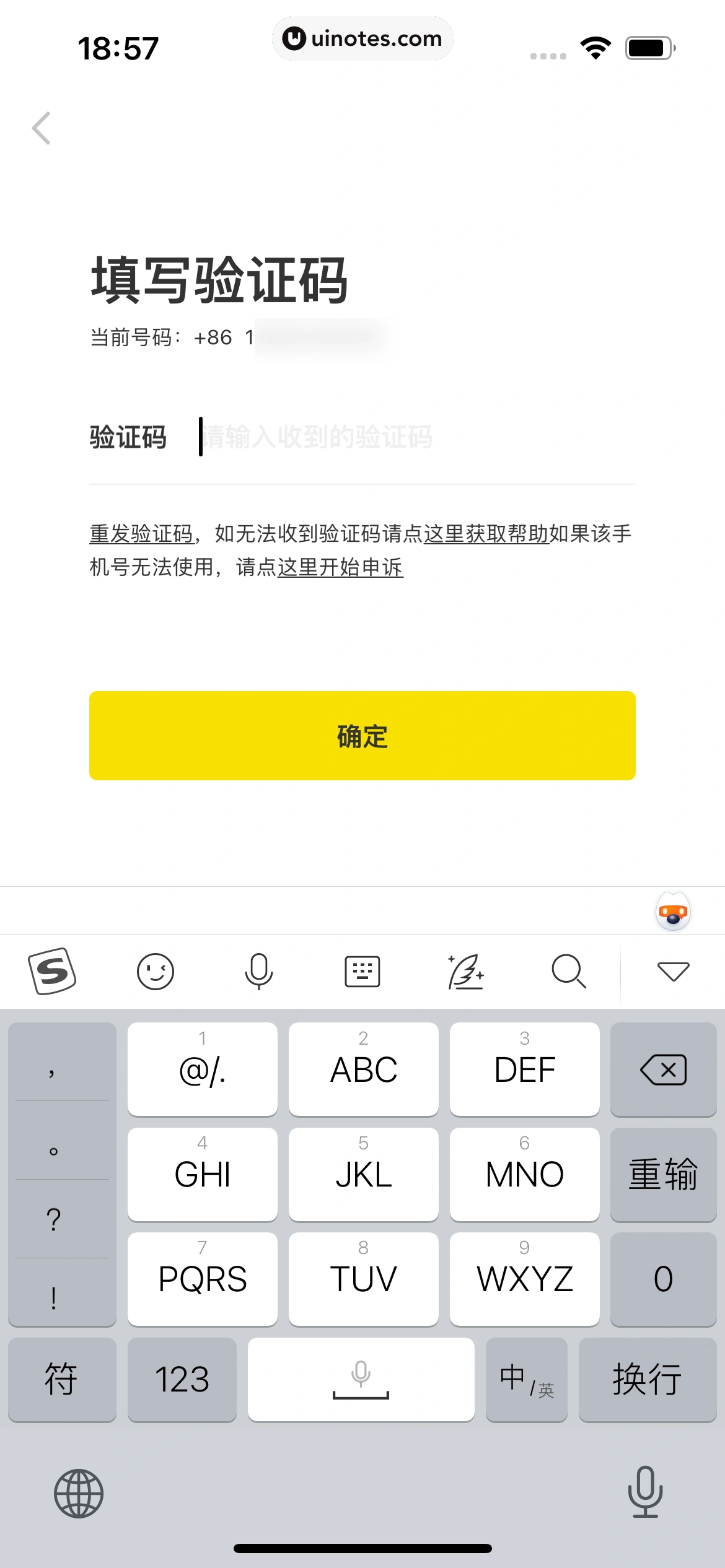The image size is (725, 1568).
Task: Toggle the 中/英 language key
Action: pos(527,1380)
